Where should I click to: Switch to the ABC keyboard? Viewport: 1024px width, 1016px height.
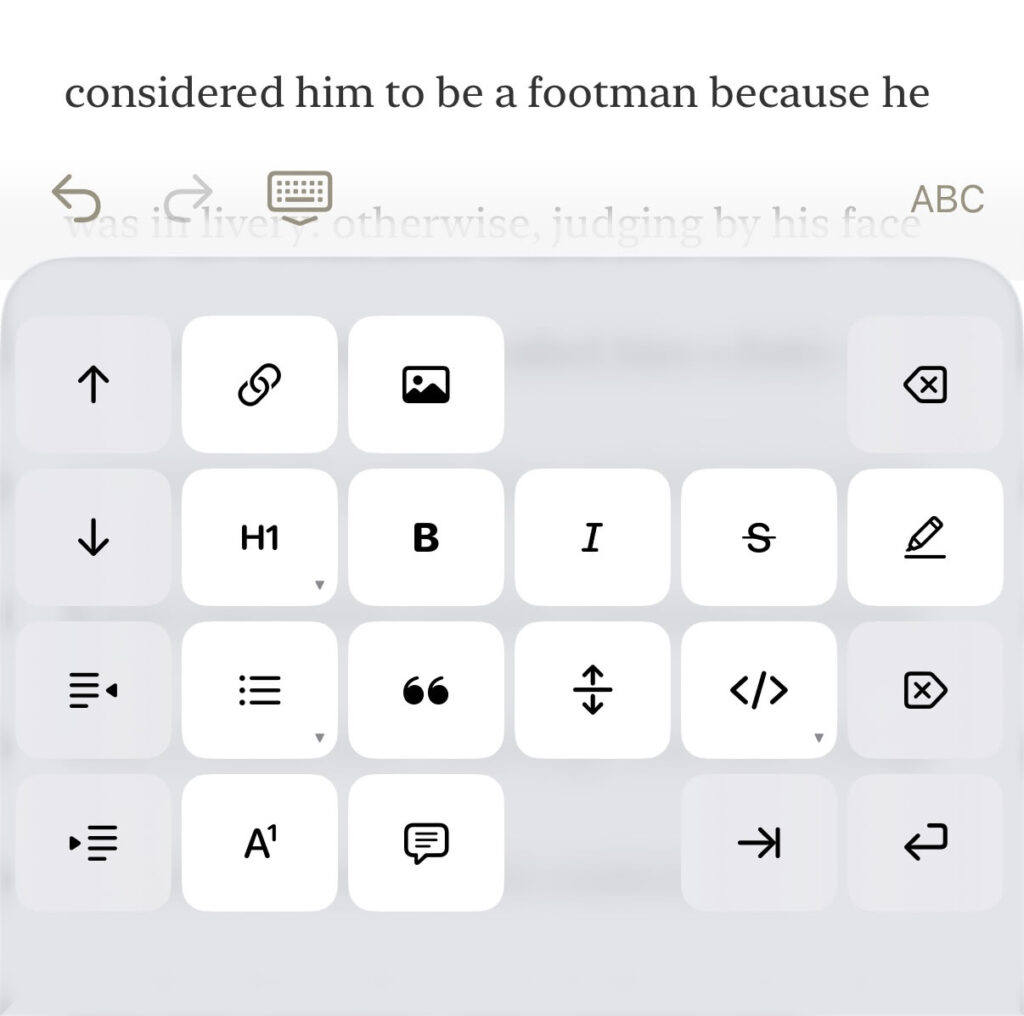point(947,199)
